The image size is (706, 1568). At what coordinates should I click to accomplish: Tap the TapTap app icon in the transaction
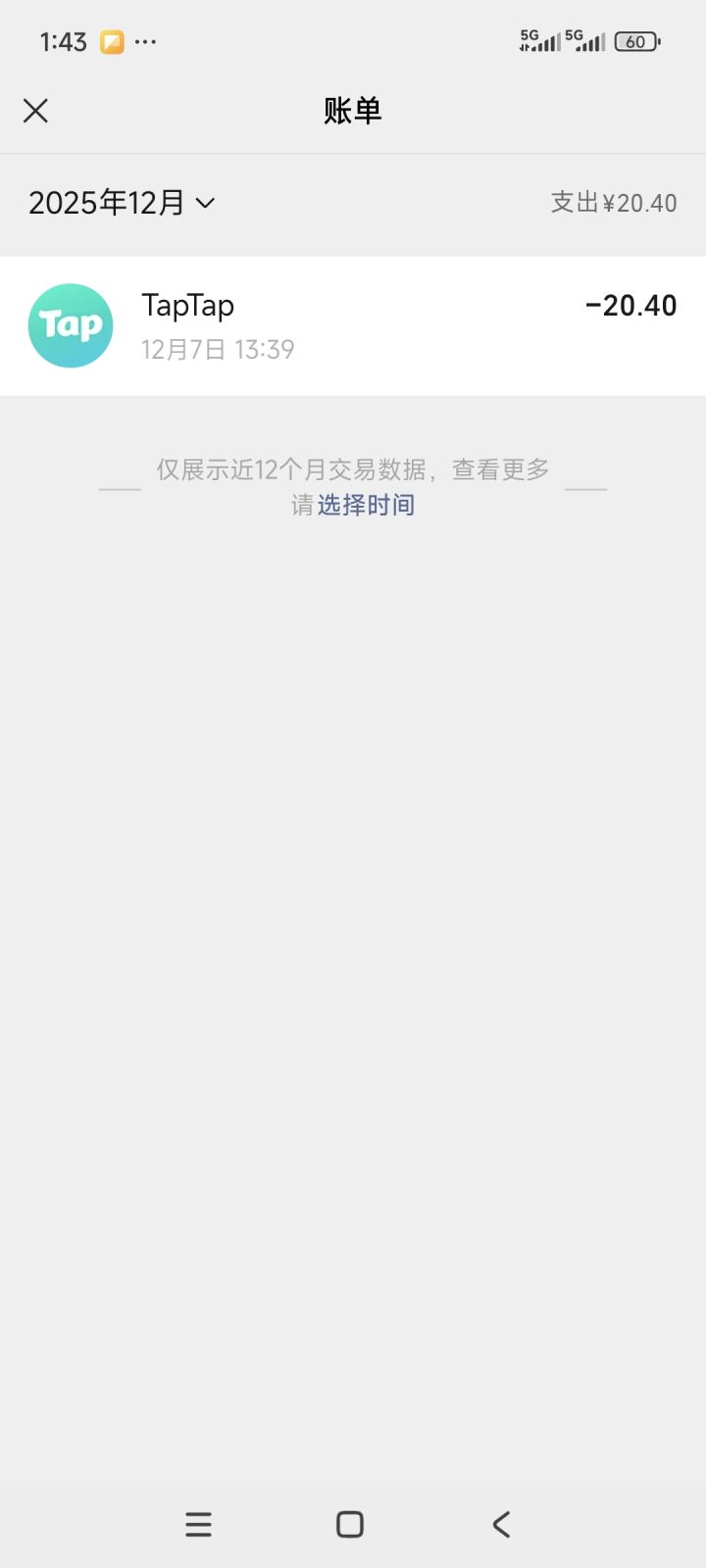click(x=70, y=324)
